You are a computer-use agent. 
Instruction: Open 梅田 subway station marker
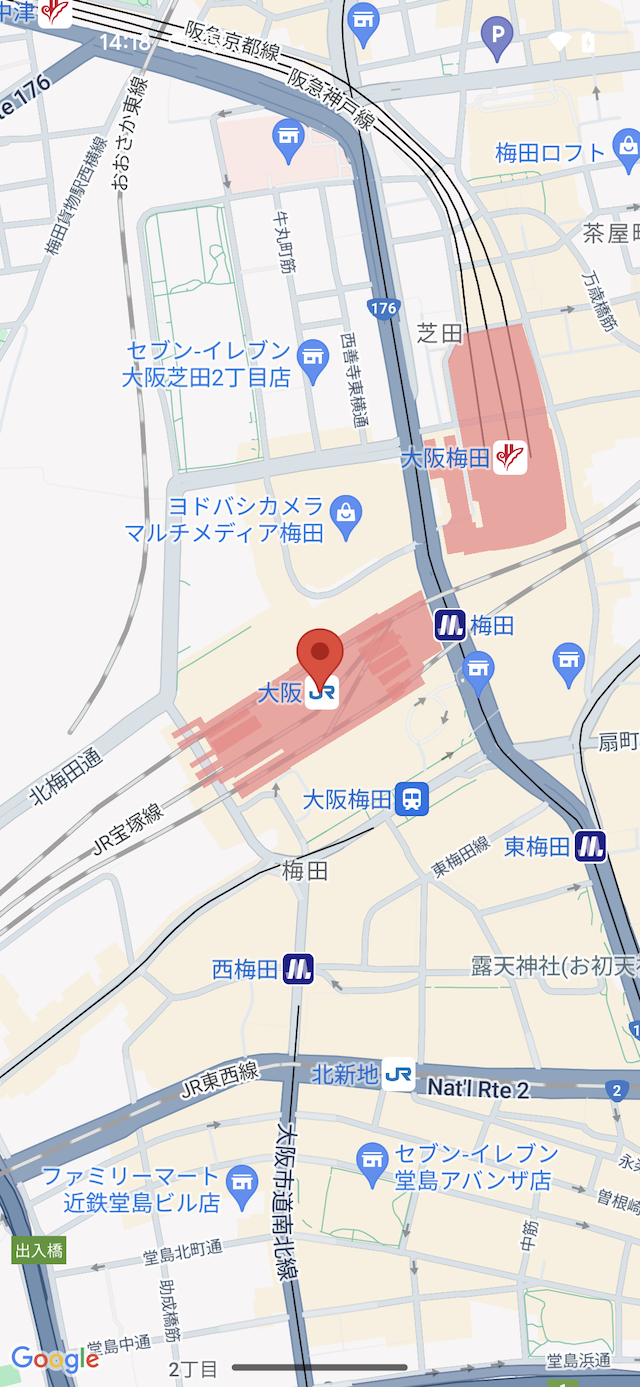(450, 626)
